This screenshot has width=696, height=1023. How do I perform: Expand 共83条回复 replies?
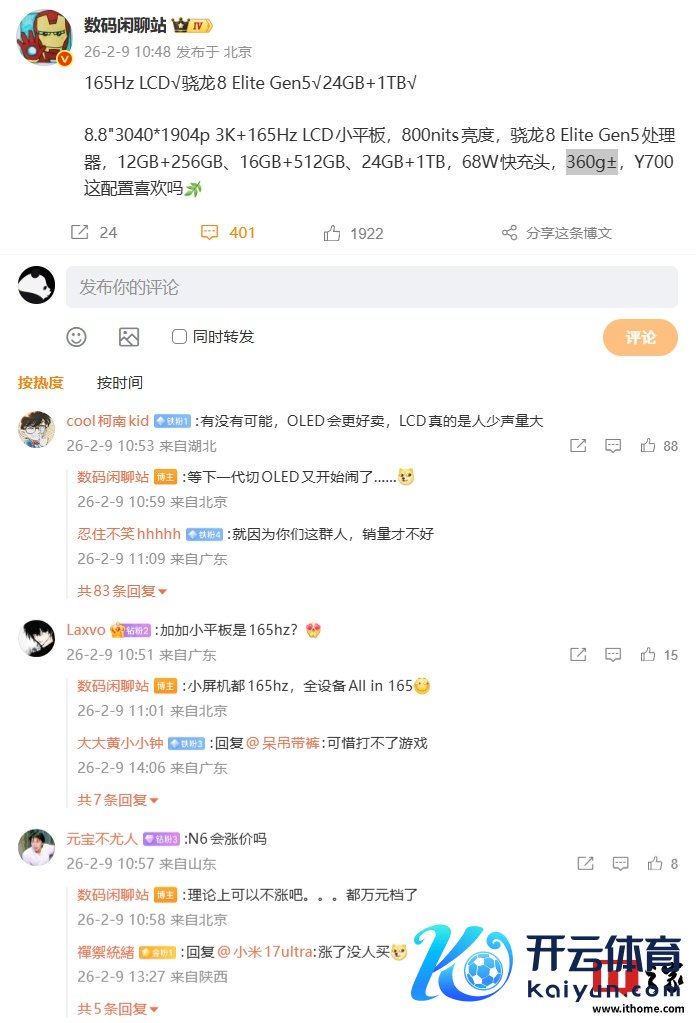tap(122, 591)
